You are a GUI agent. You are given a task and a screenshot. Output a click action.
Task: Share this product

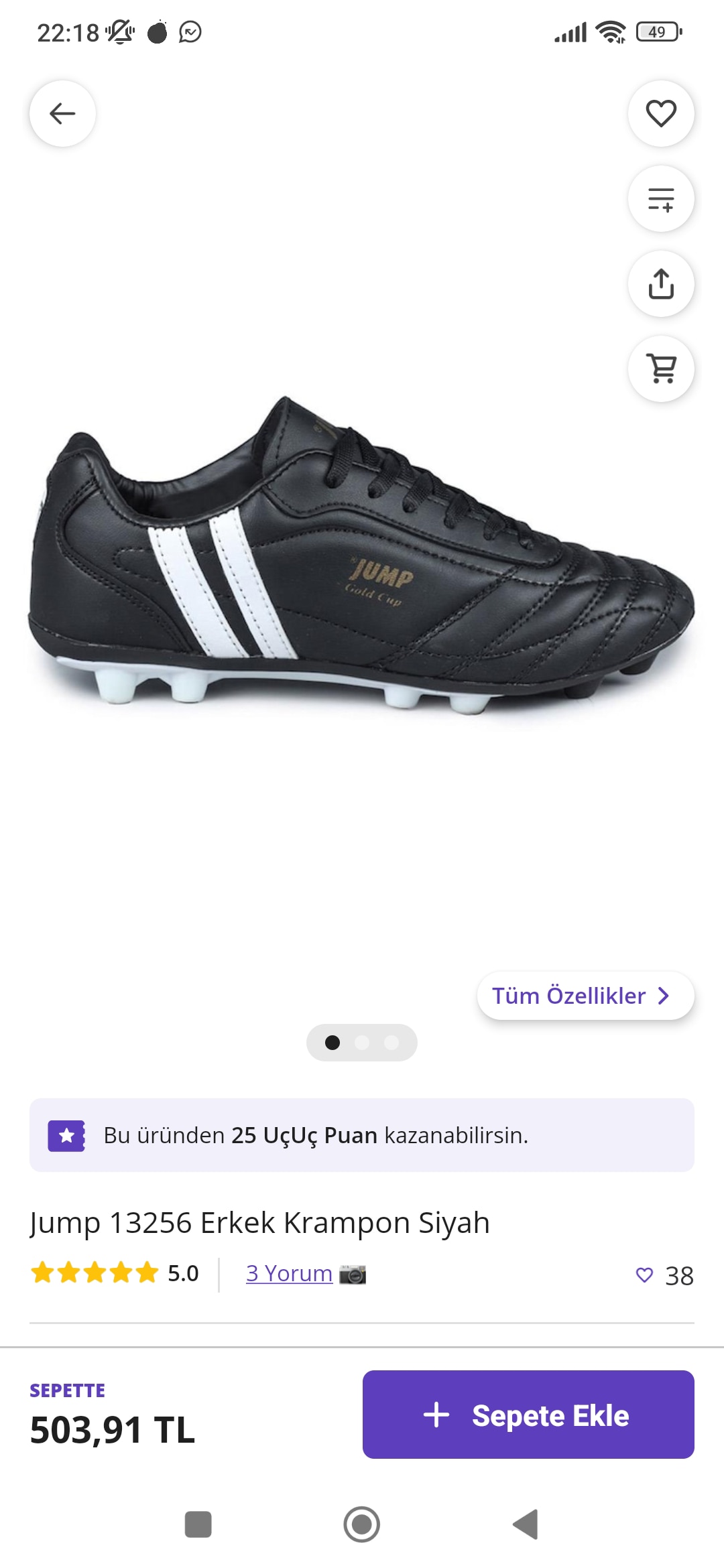[x=660, y=283]
